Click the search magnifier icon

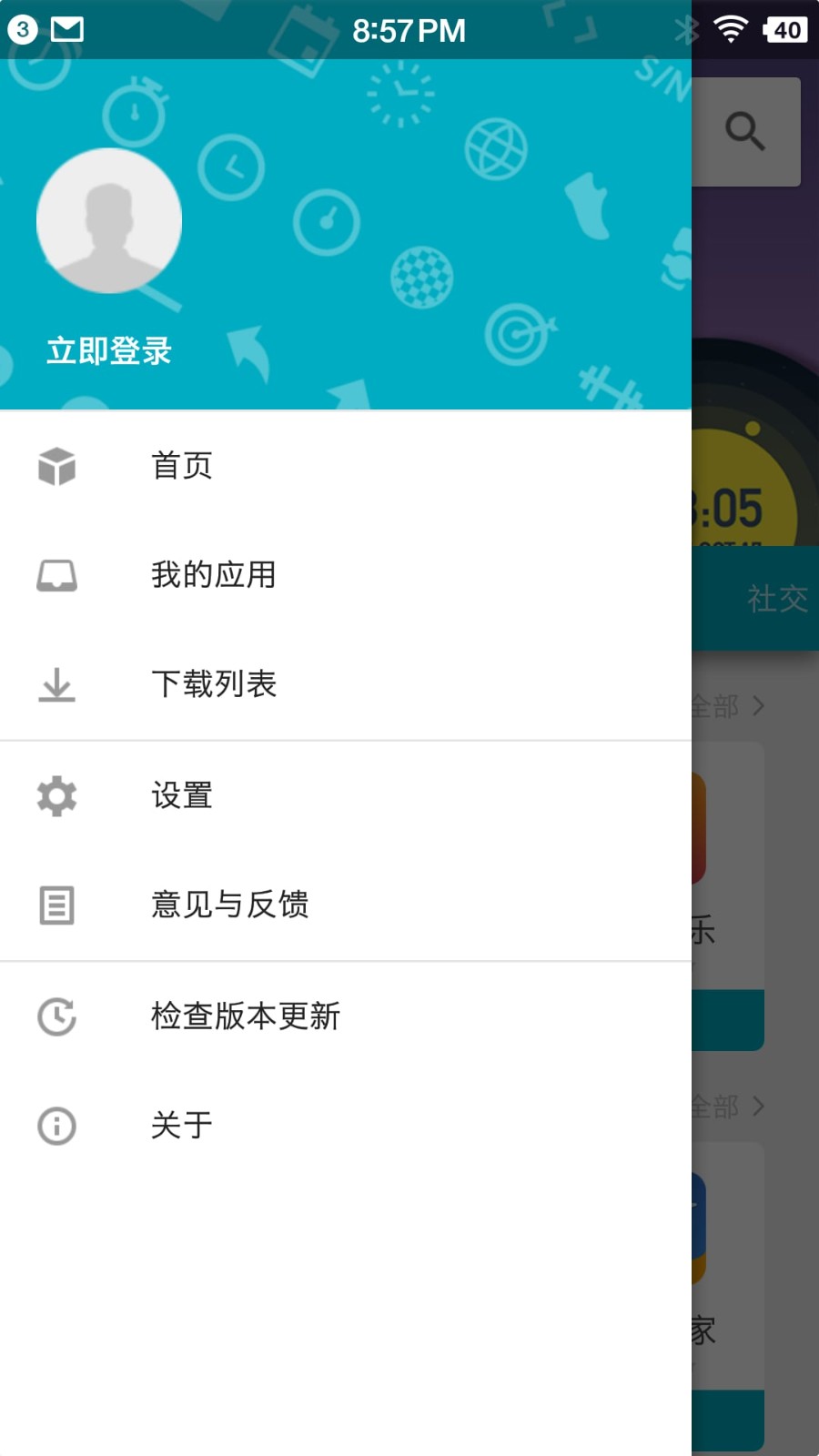point(746,131)
